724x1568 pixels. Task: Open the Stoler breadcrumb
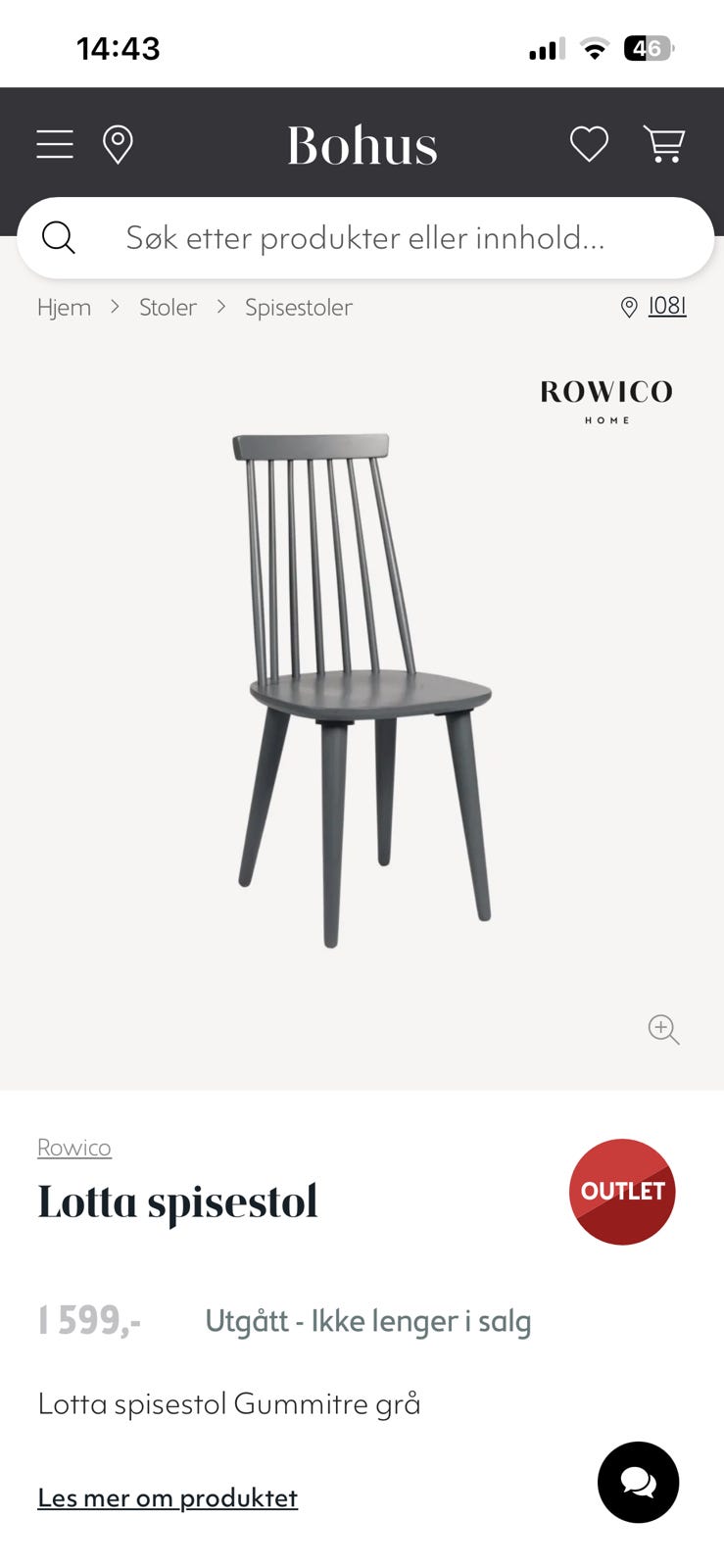coord(168,308)
